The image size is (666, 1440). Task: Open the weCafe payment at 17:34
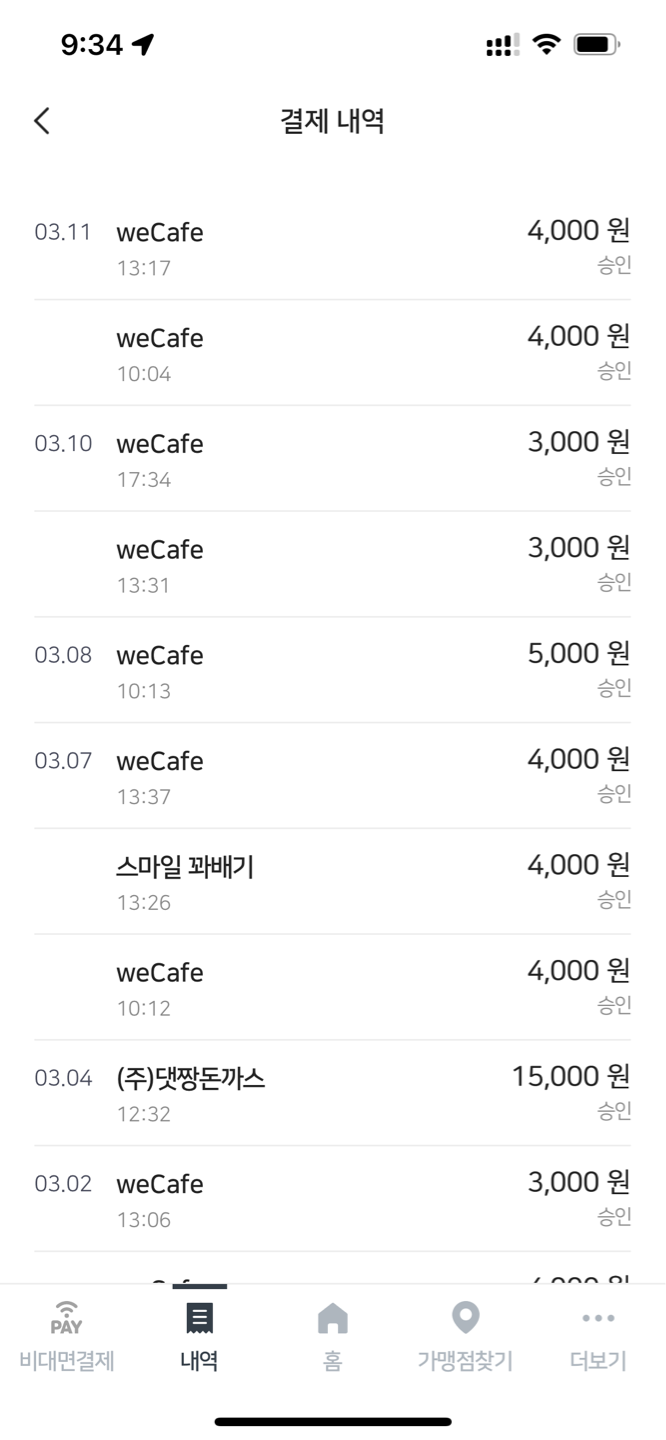click(x=333, y=459)
